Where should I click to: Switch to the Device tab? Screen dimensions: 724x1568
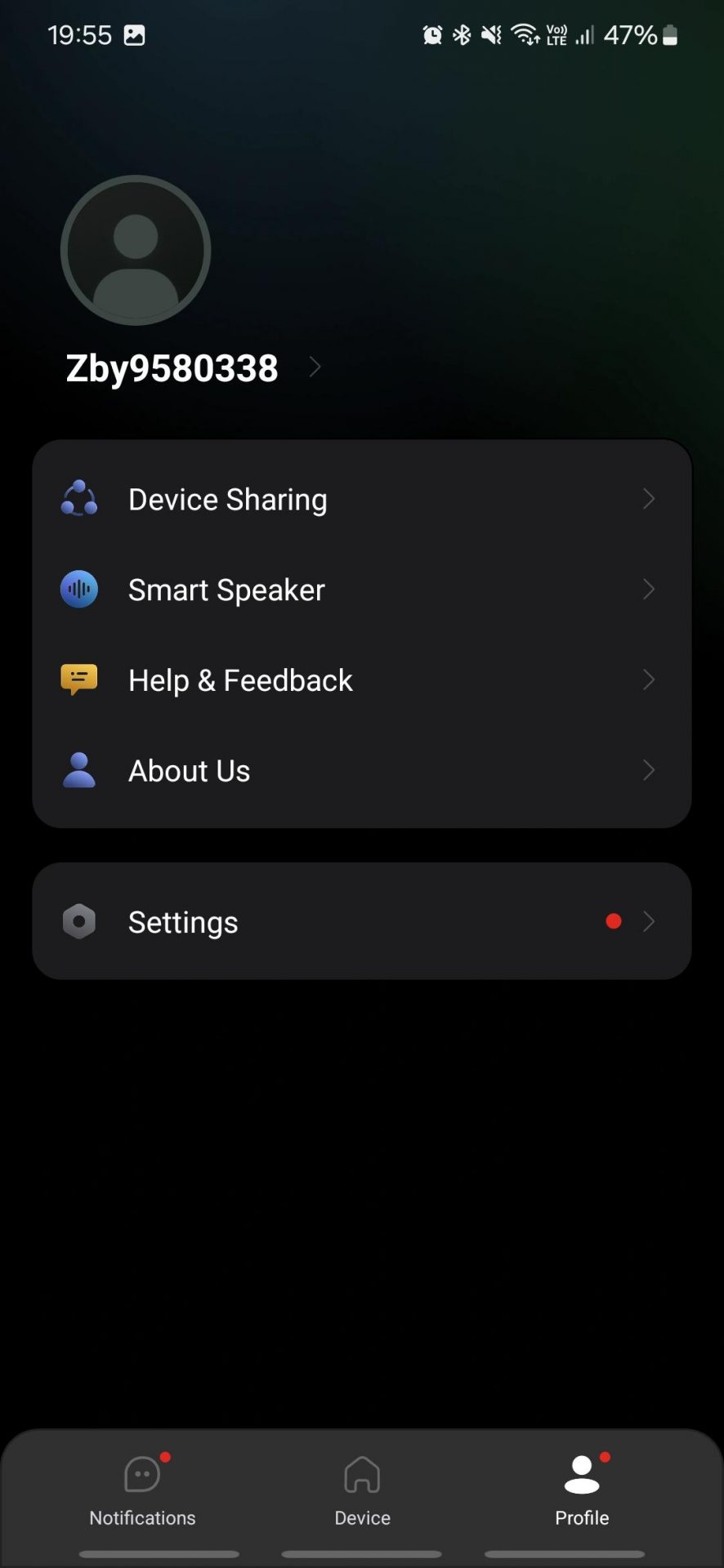pos(362,1491)
